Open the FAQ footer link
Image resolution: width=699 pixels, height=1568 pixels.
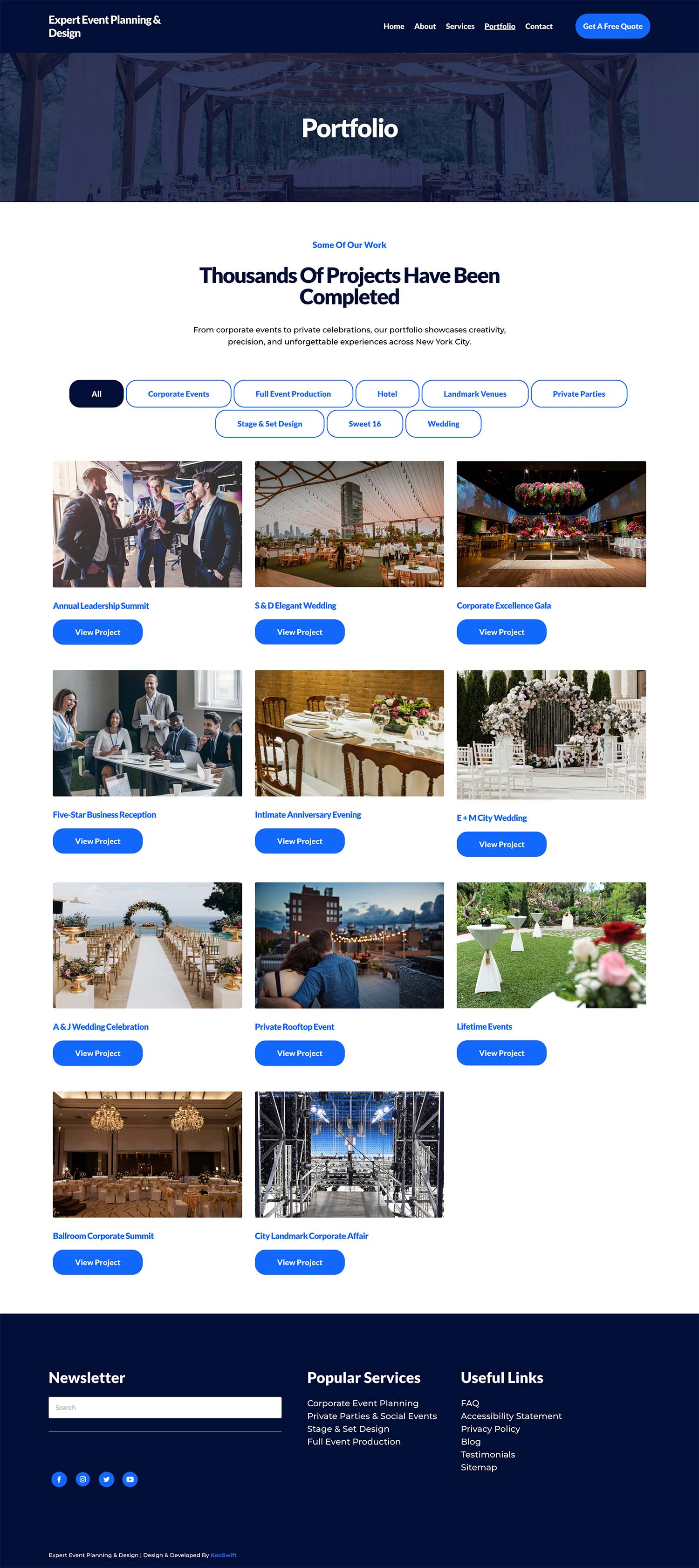[x=470, y=1403]
